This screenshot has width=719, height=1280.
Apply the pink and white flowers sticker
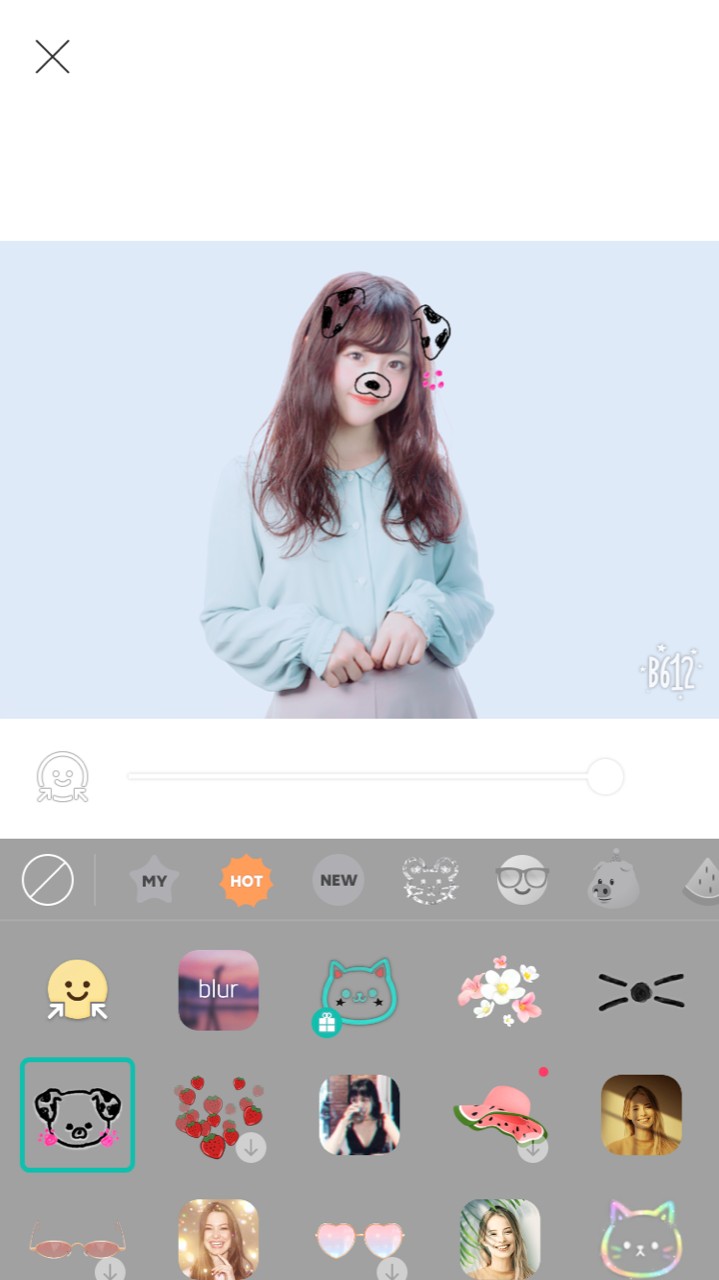tap(500, 992)
